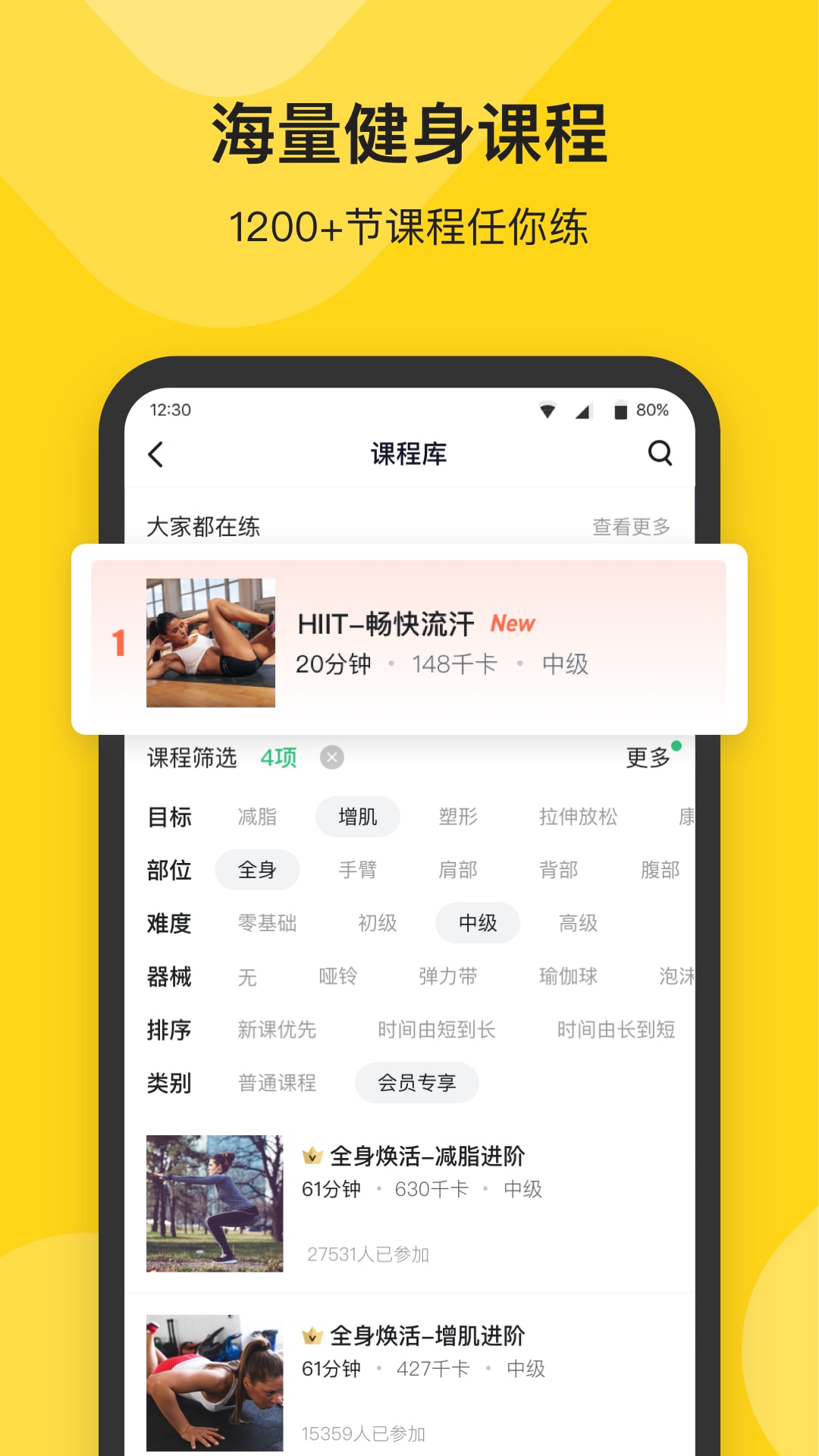Tap the back arrow to leave 课程库

coord(156,455)
